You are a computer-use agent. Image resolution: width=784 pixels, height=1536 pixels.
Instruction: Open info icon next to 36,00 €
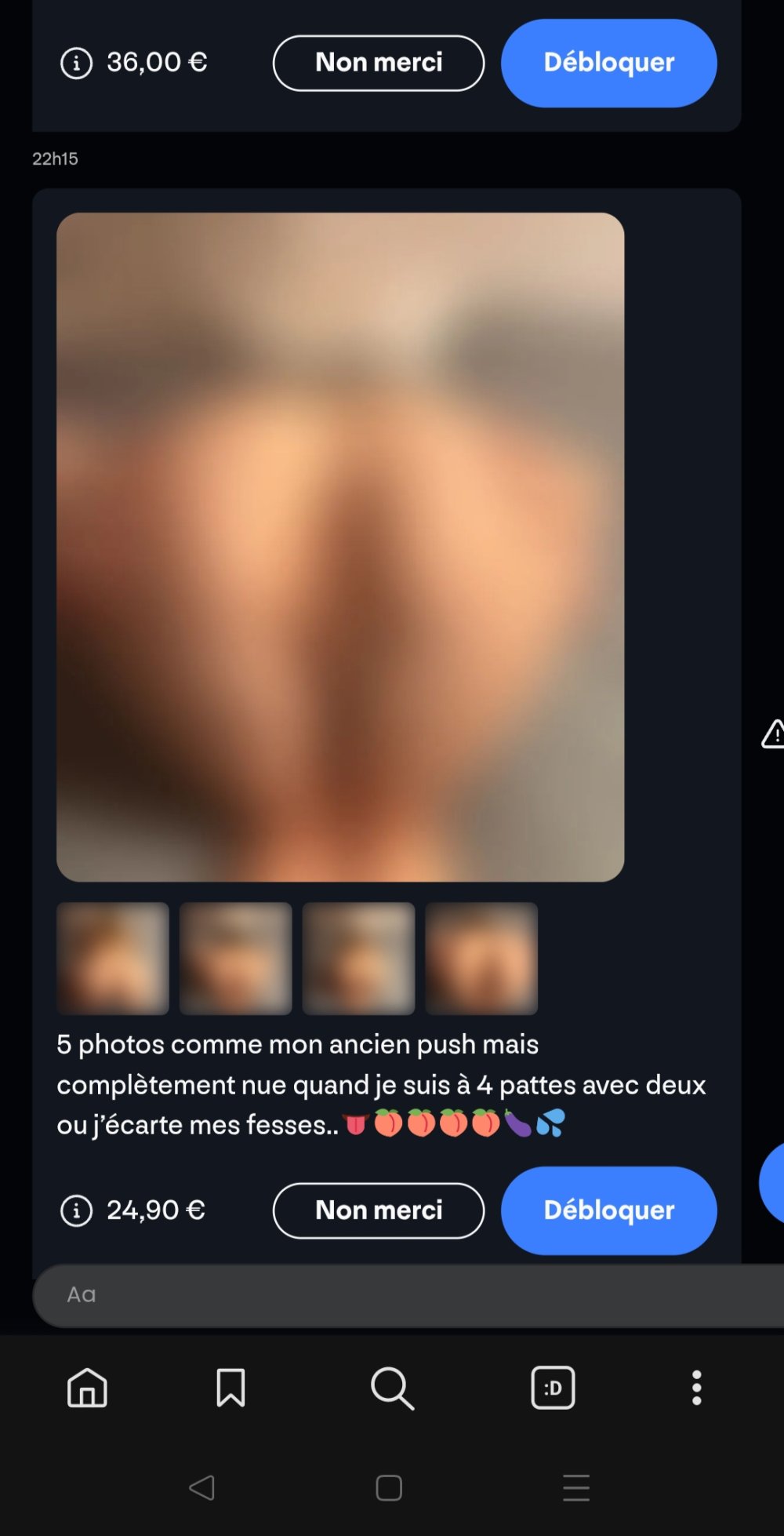point(76,63)
